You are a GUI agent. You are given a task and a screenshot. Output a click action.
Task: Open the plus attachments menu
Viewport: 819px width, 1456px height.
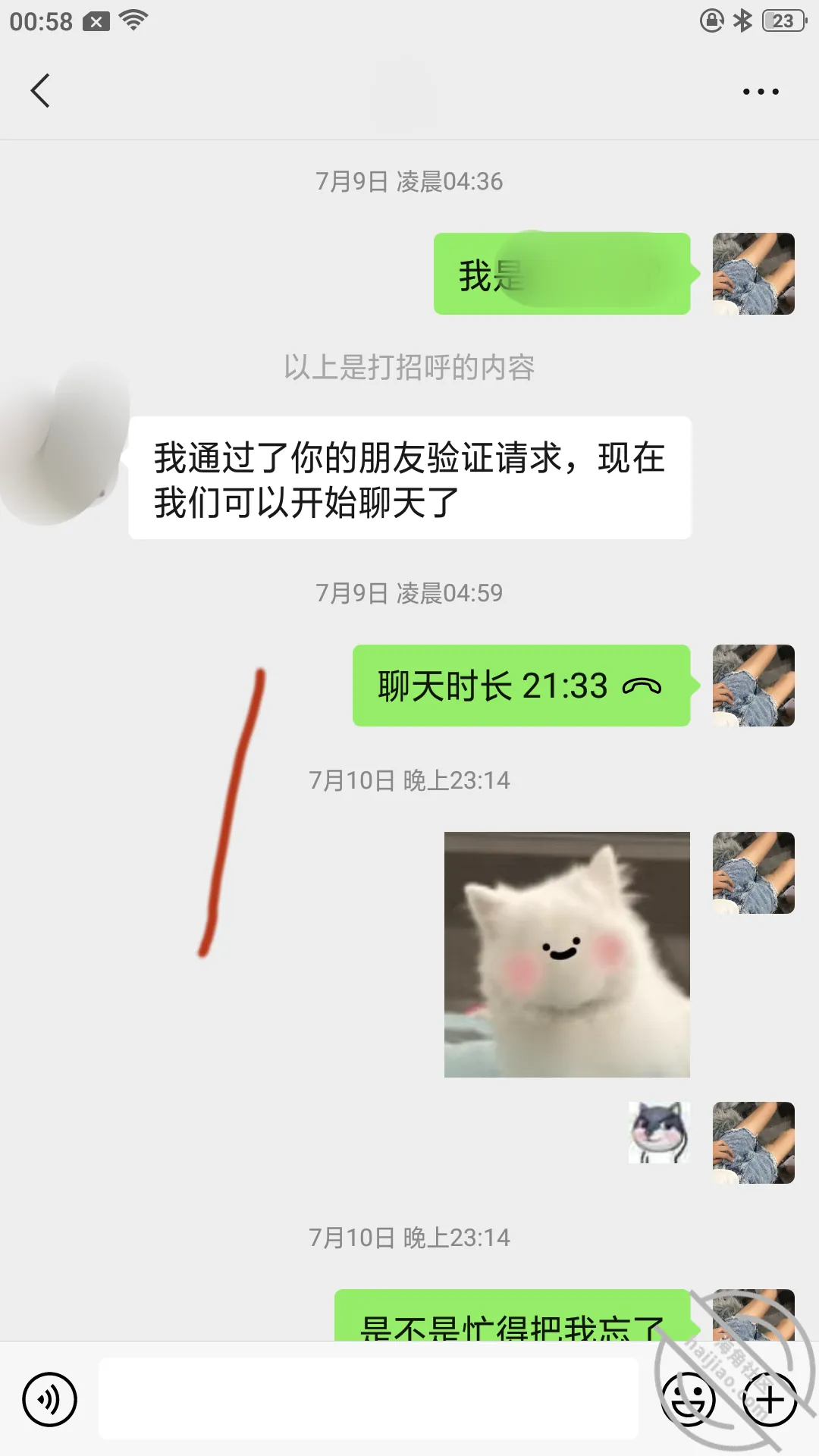pos(769,1399)
